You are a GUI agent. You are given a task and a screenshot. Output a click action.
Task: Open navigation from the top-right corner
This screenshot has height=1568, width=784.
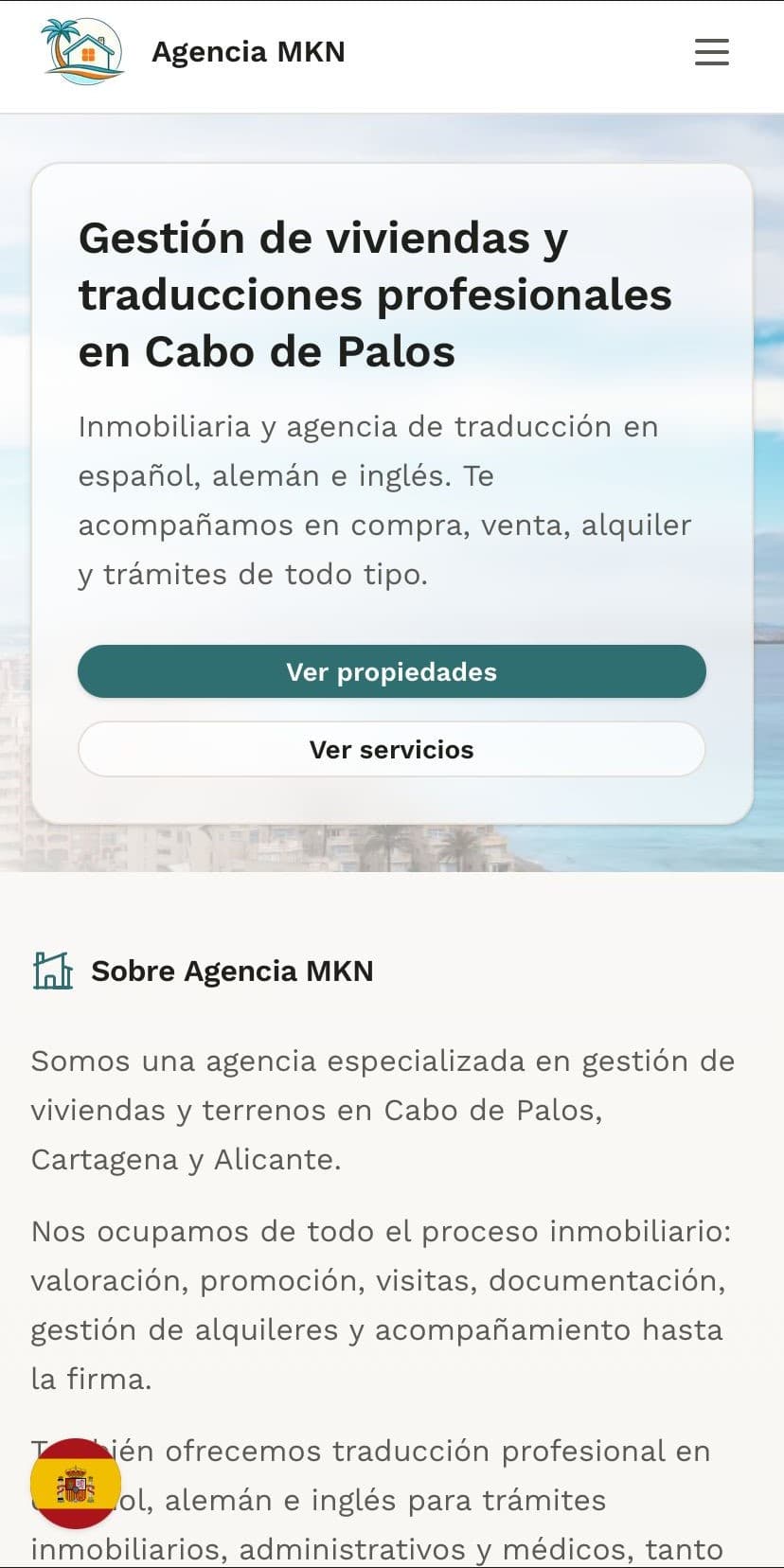pyautogui.click(x=711, y=52)
